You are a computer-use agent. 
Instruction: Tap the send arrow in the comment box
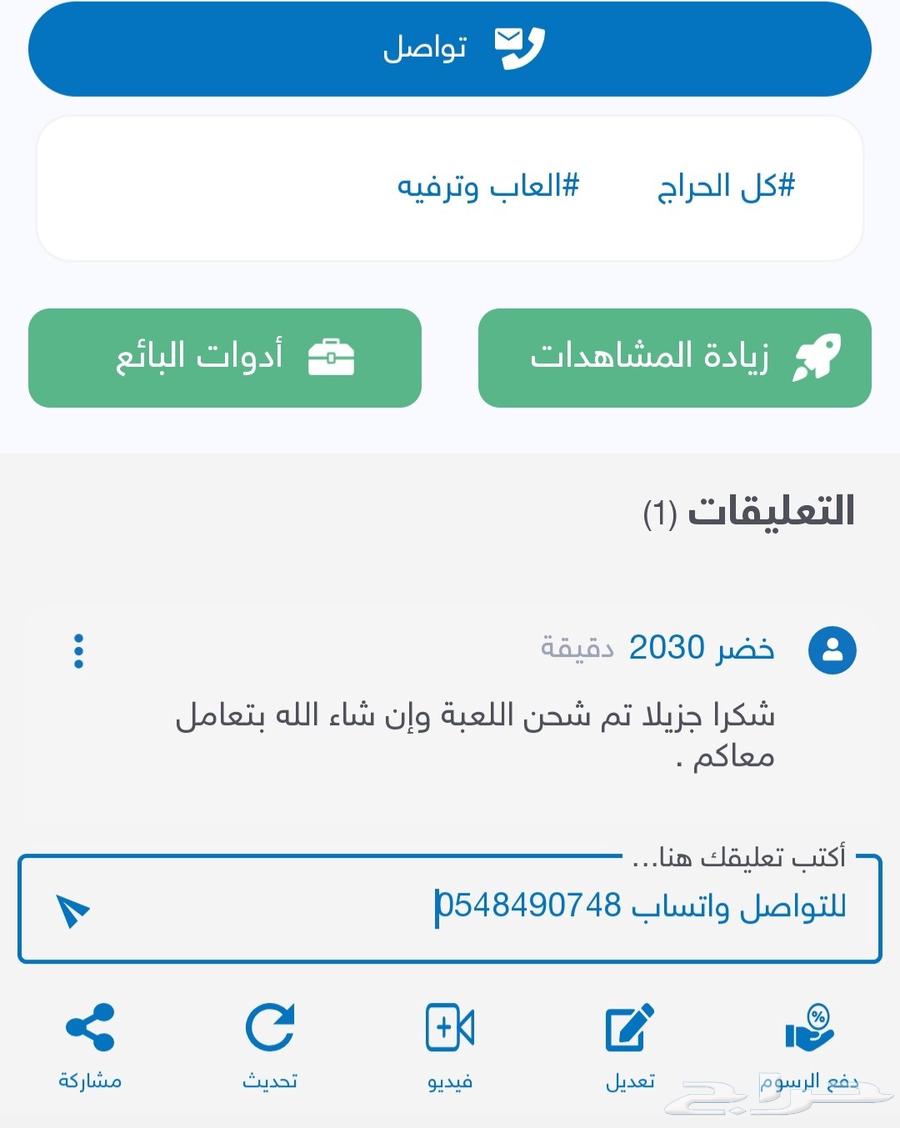[x=72, y=910]
